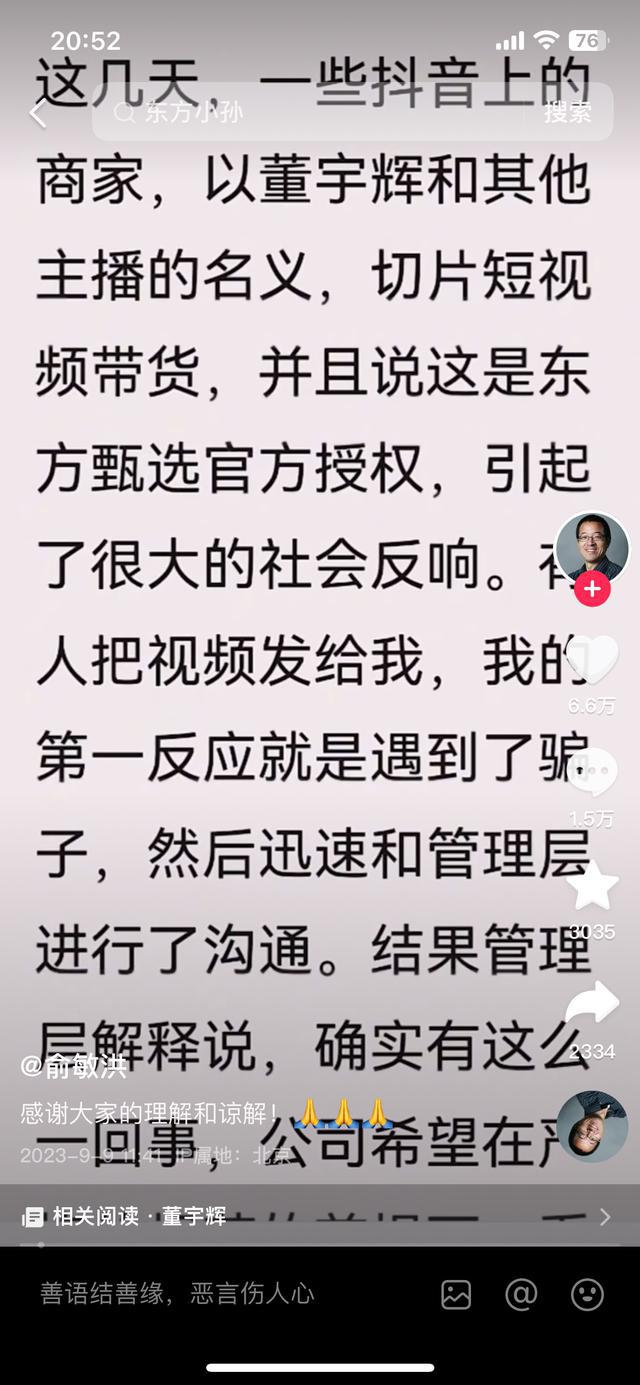Open the comments bubble
Viewport: 640px width, 1385px height.
592,774
